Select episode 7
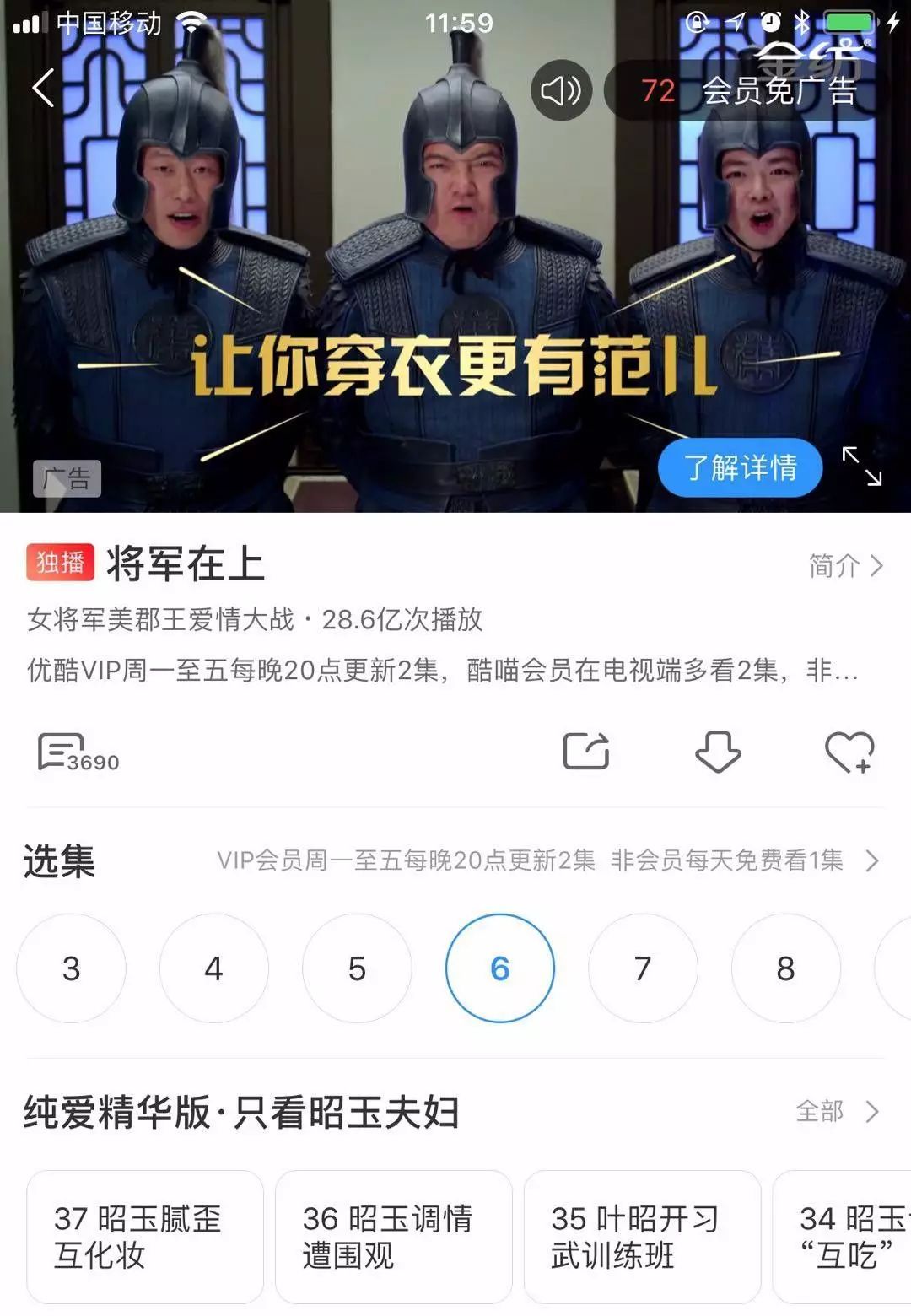This screenshot has width=911, height=1316. click(643, 968)
